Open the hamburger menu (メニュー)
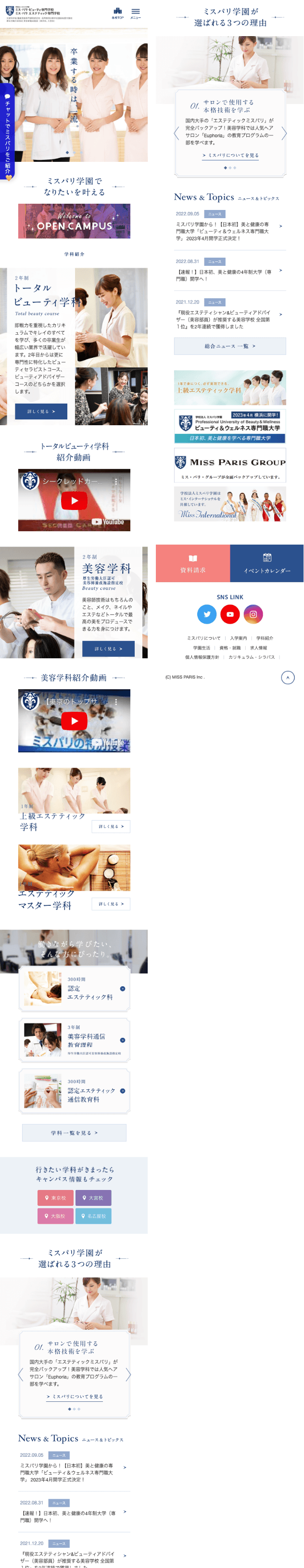The image size is (304, 1568). coord(135,13)
